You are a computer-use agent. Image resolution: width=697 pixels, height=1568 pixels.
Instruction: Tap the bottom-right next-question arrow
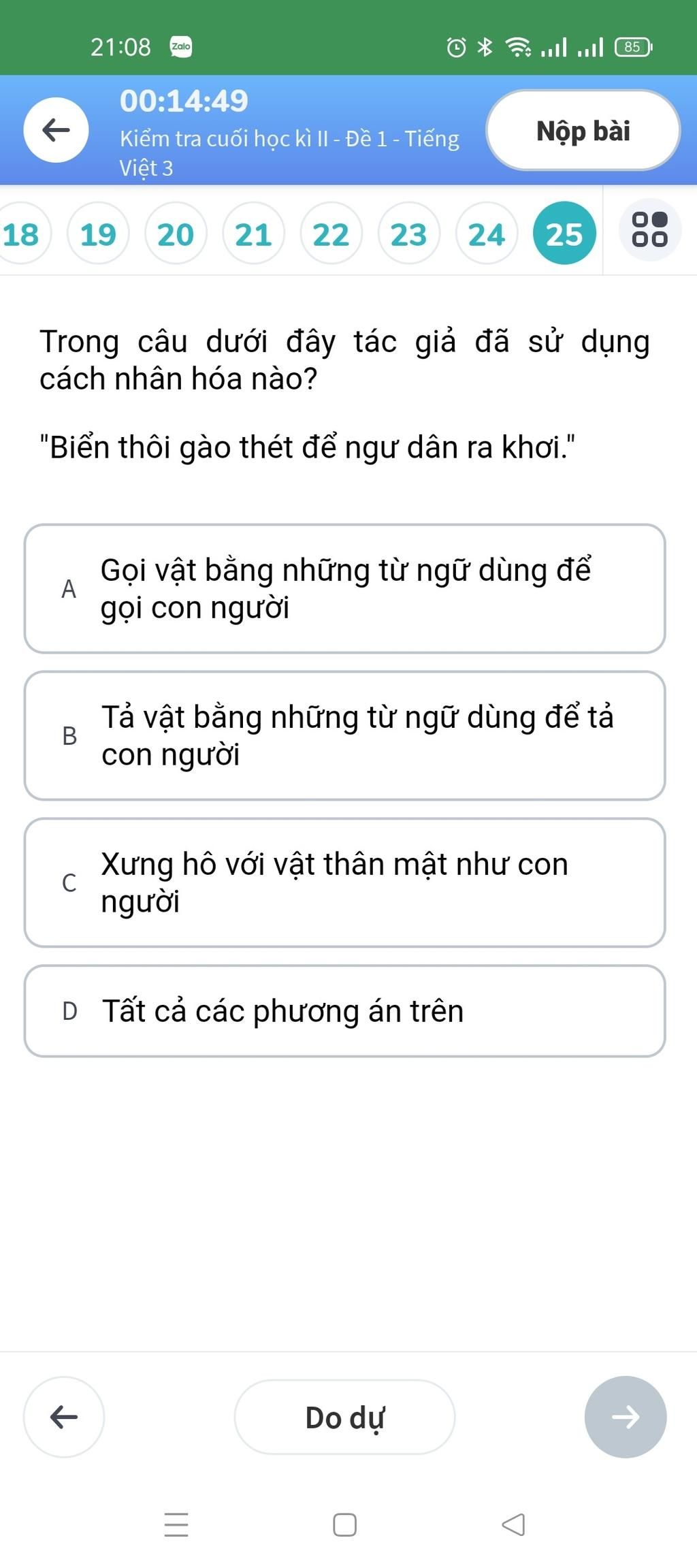click(x=625, y=1417)
